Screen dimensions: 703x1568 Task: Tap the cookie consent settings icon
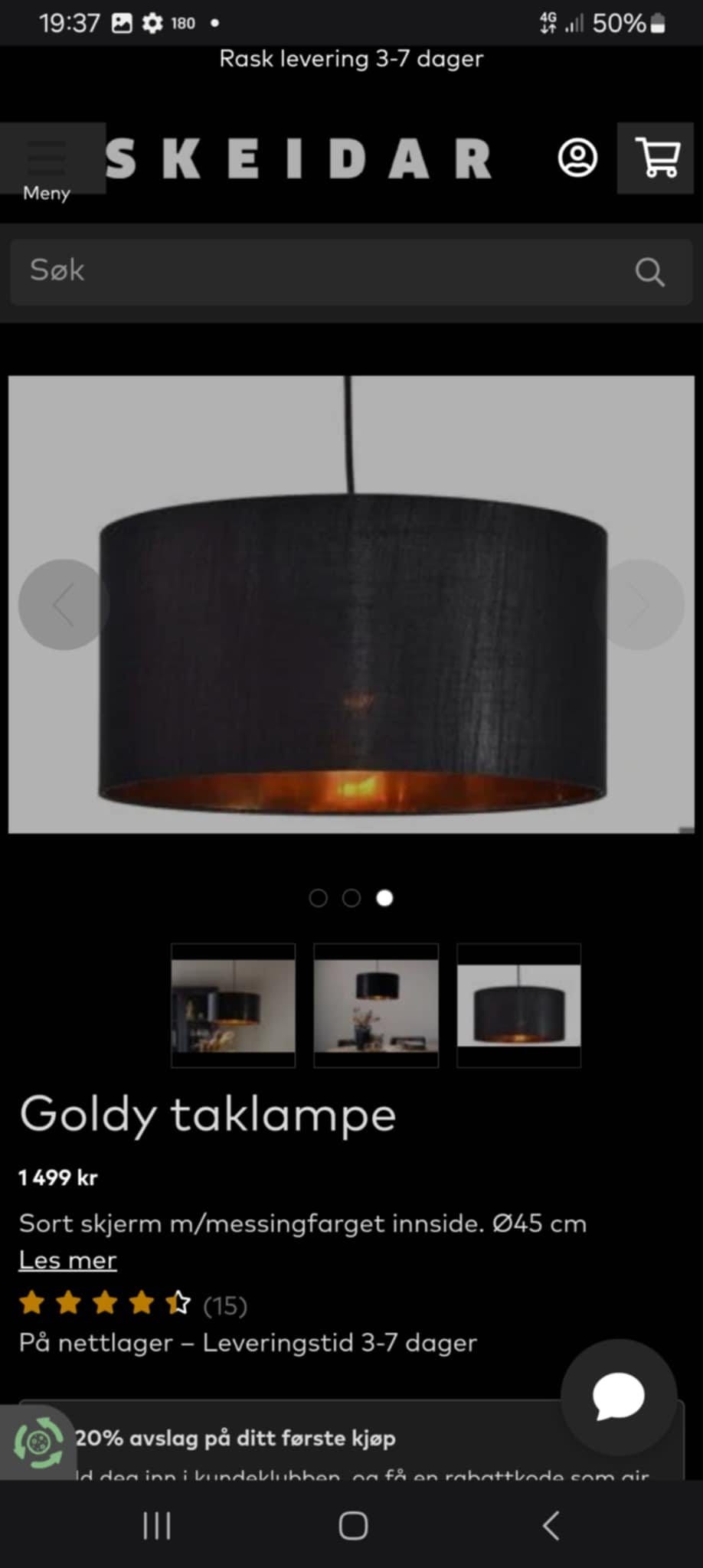coord(40,1442)
